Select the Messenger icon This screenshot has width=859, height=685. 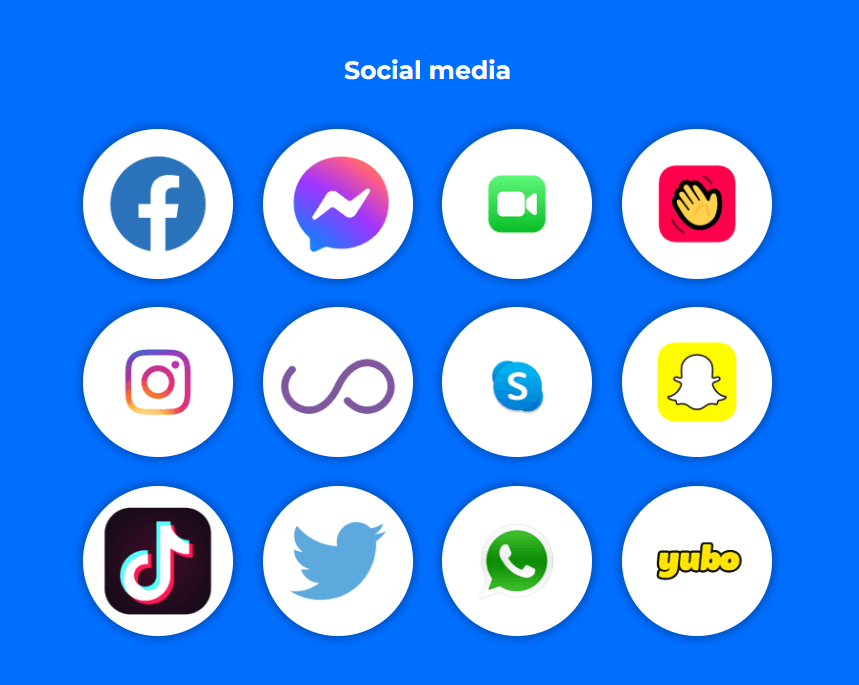338,204
